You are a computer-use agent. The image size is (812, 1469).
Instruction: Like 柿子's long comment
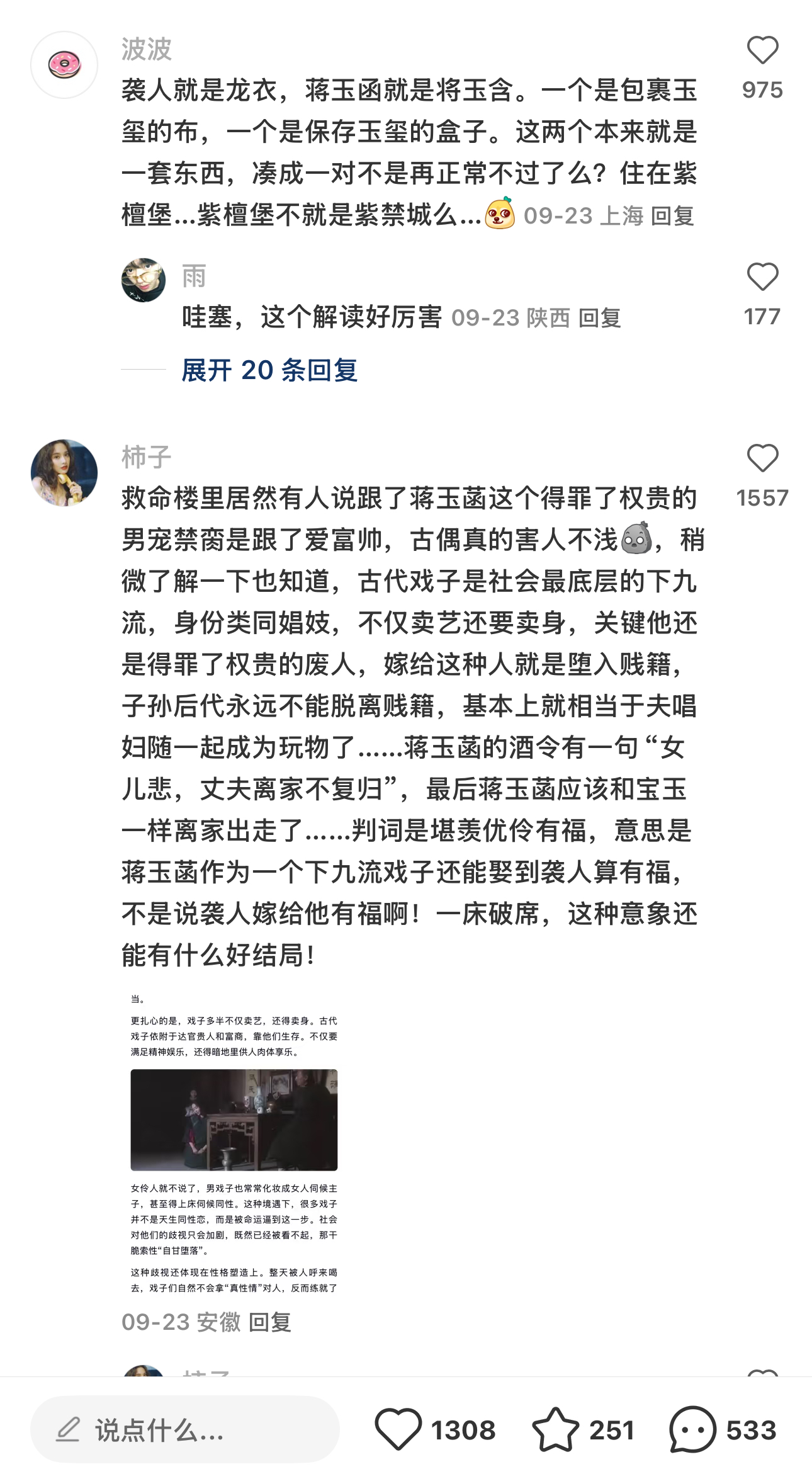click(x=762, y=459)
